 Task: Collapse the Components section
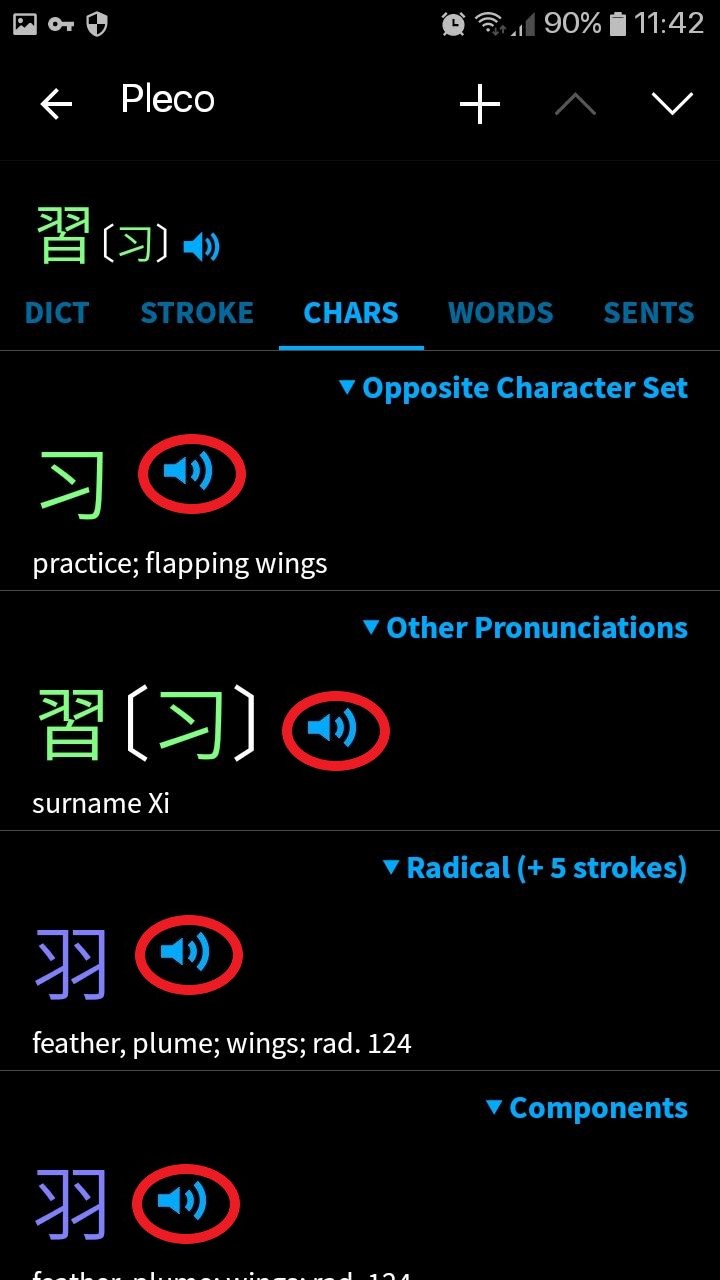pyautogui.click(x=587, y=1108)
